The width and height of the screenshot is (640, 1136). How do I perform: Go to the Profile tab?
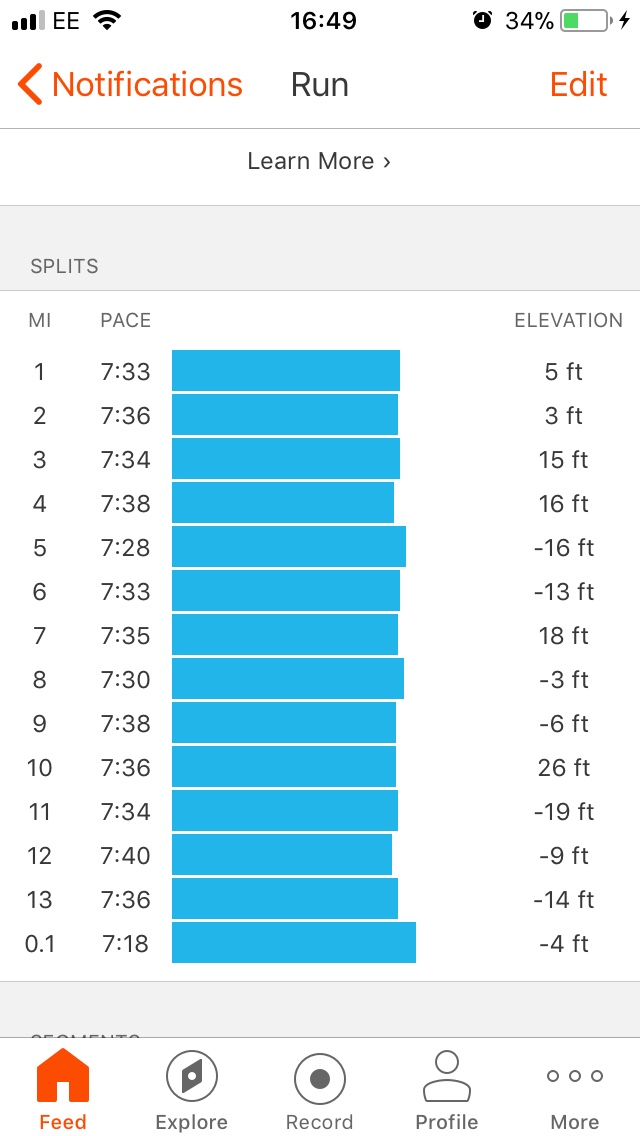click(x=447, y=1090)
